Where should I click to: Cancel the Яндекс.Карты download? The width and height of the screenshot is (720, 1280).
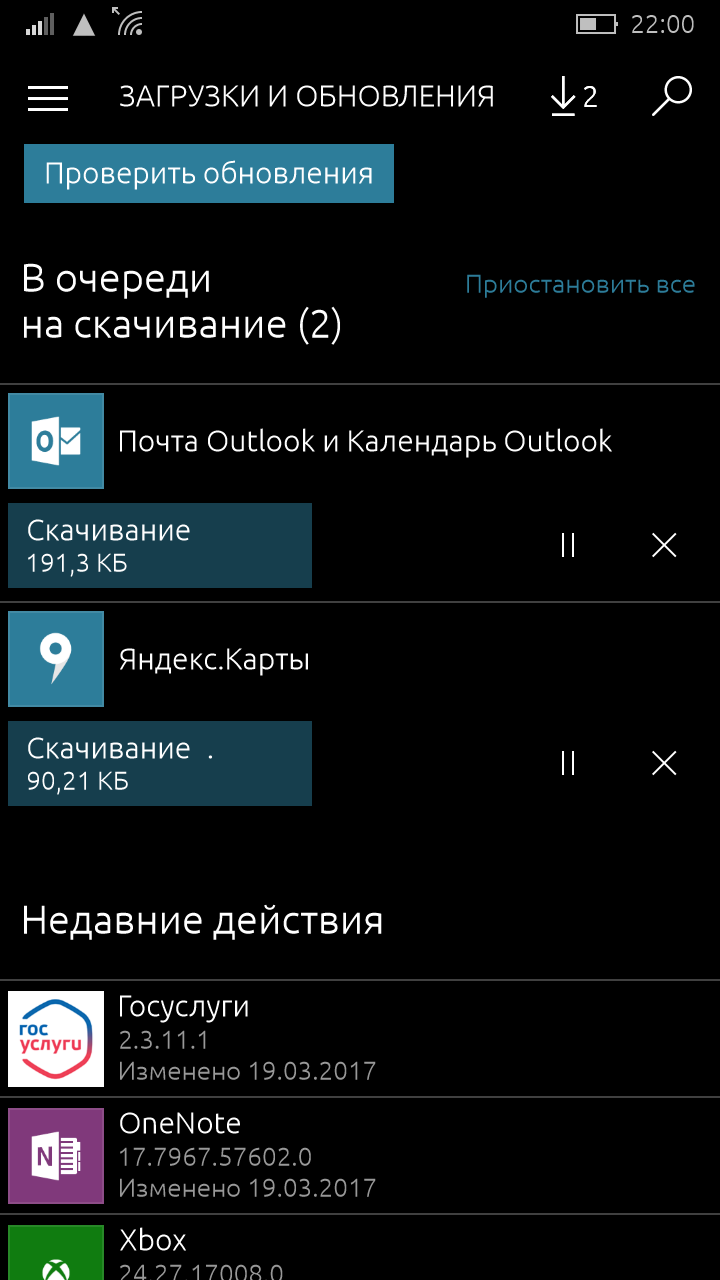click(664, 763)
